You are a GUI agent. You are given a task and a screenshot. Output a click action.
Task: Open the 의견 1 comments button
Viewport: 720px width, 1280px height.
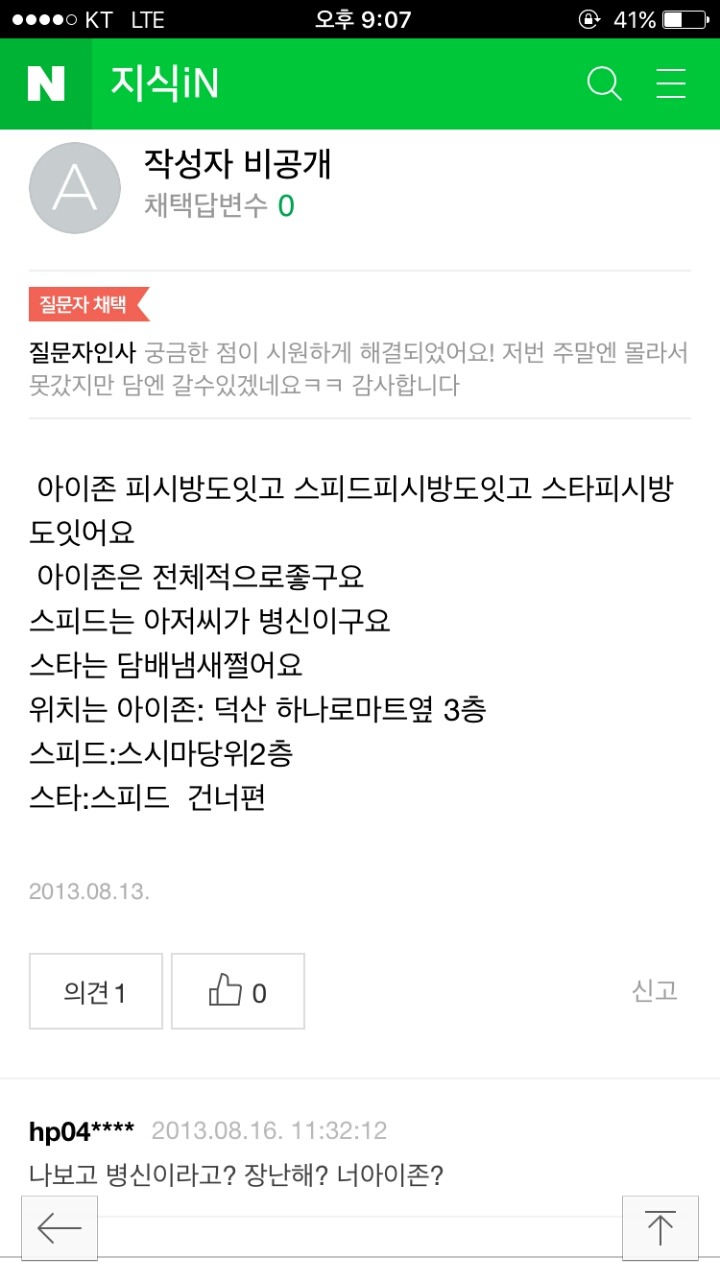click(x=96, y=991)
